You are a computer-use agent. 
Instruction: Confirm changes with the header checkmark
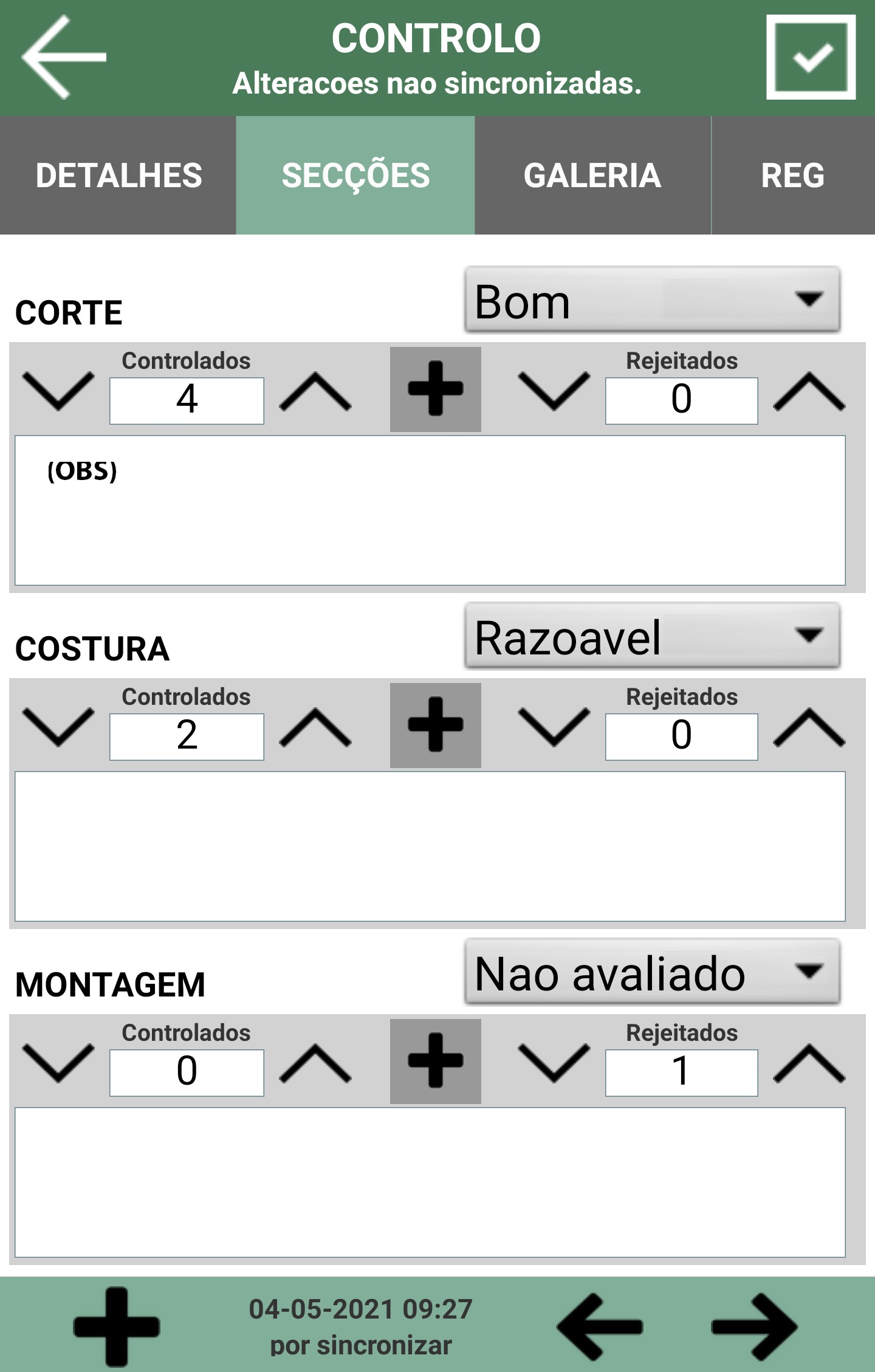[x=811, y=57]
